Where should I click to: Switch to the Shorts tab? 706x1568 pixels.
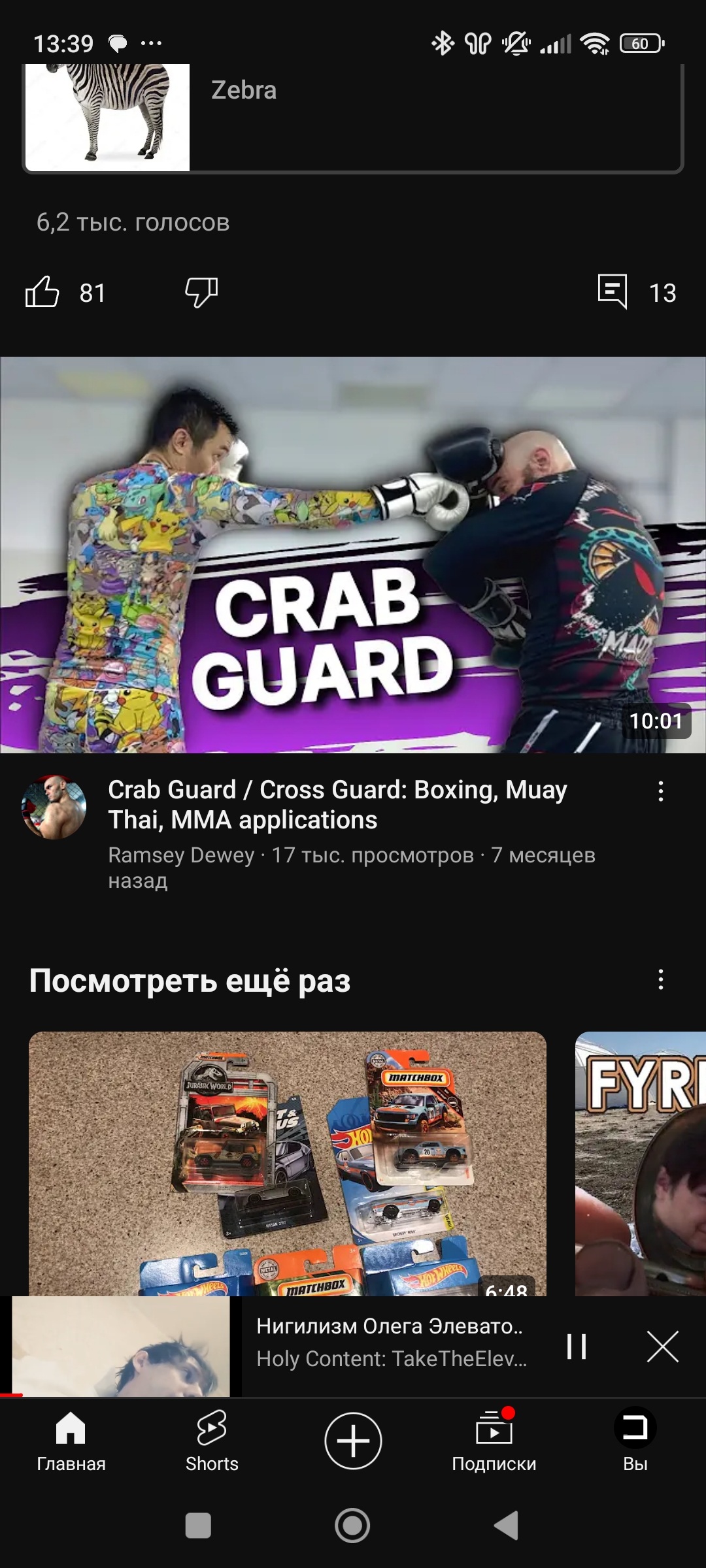point(212,1441)
